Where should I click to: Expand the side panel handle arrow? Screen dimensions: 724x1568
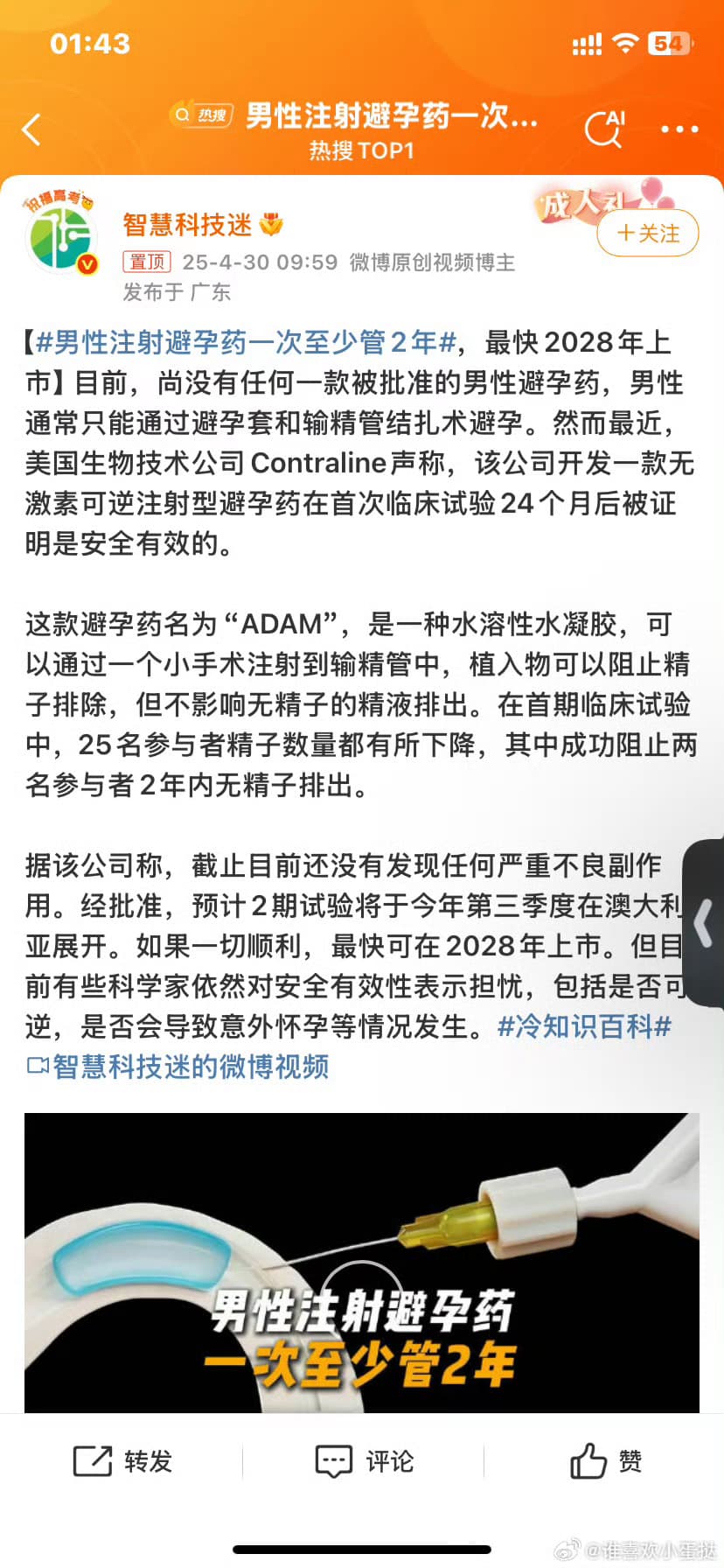click(705, 924)
